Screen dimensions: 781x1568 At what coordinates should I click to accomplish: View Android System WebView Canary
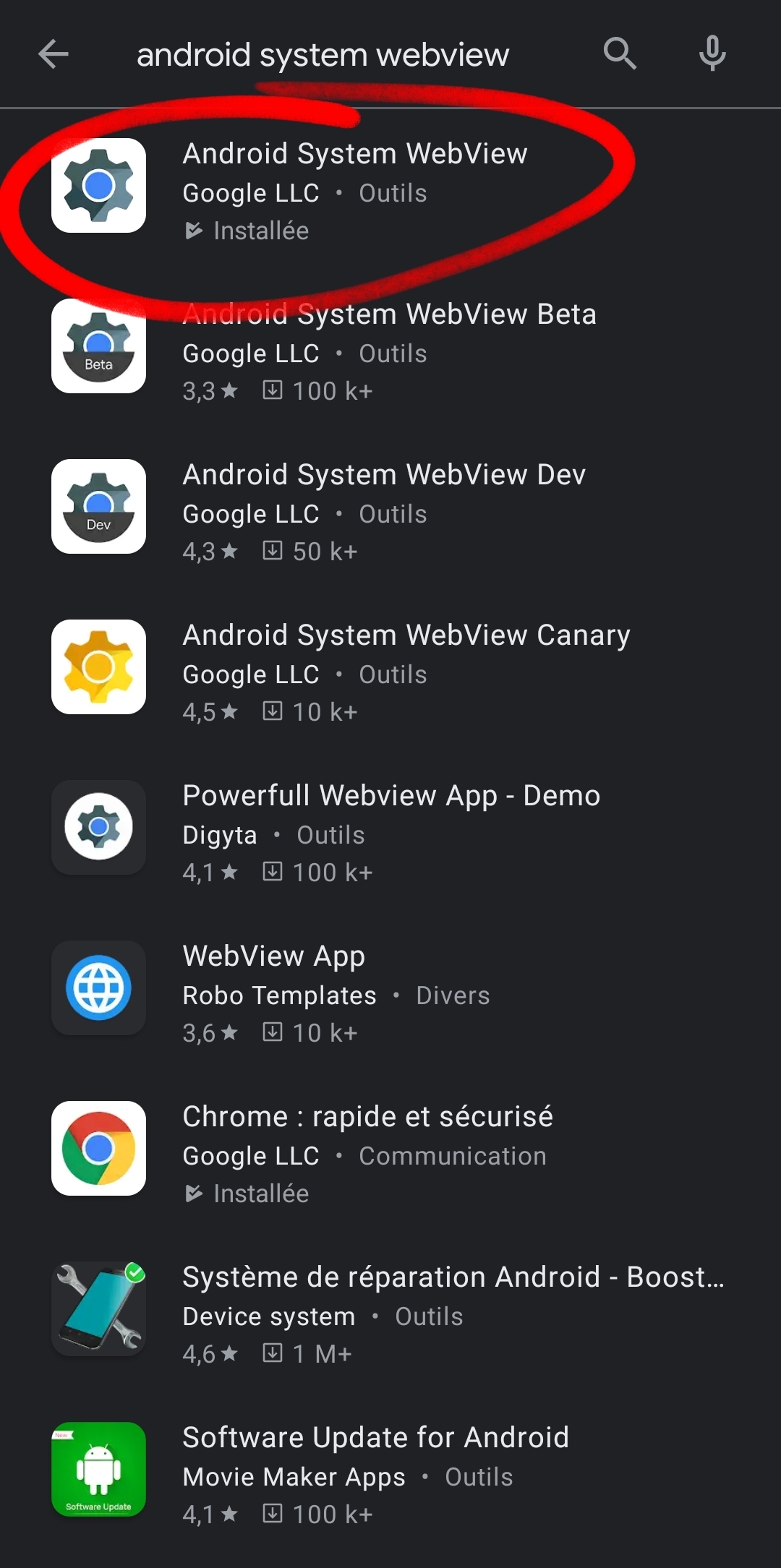[390, 667]
